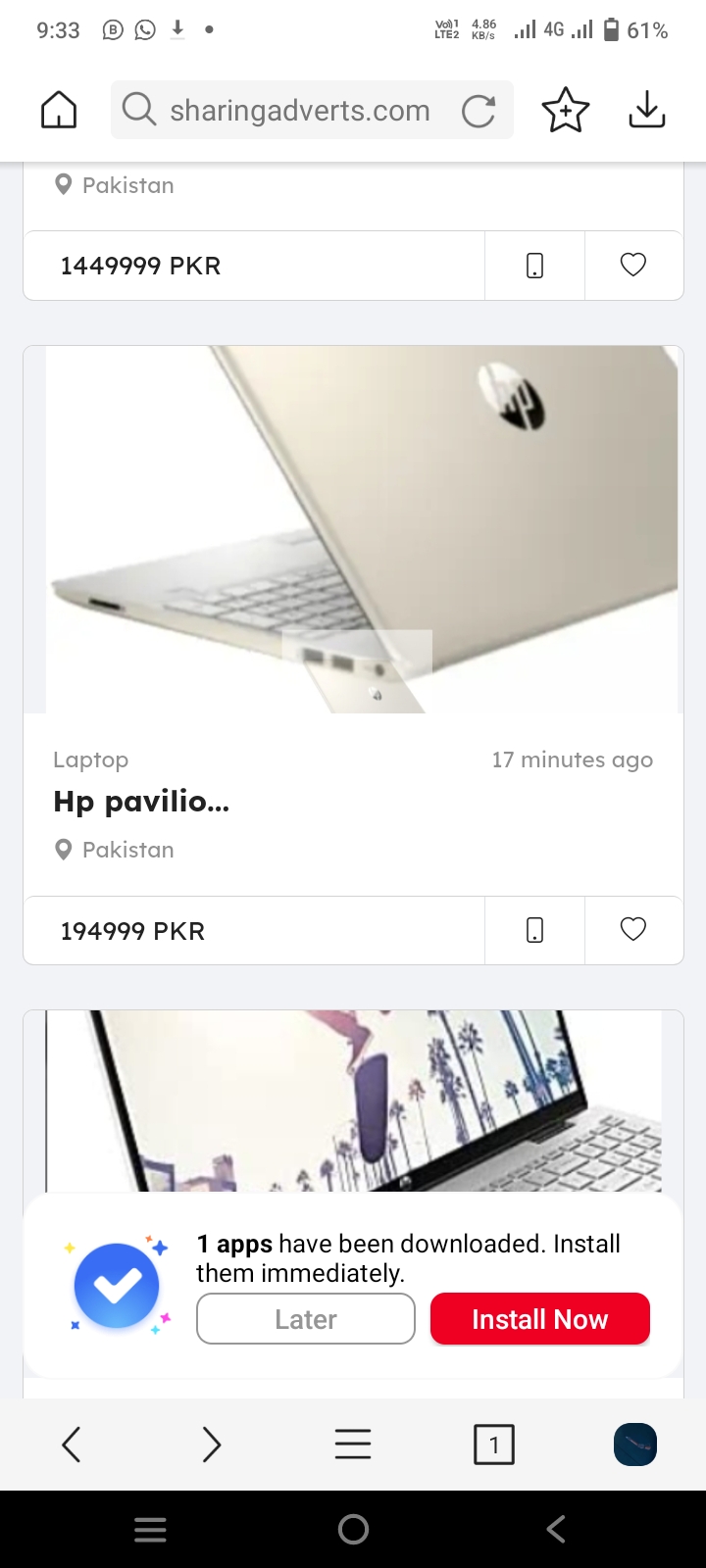This screenshot has height=1568, width=706.
Task: Open the profile avatar
Action: click(634, 1445)
